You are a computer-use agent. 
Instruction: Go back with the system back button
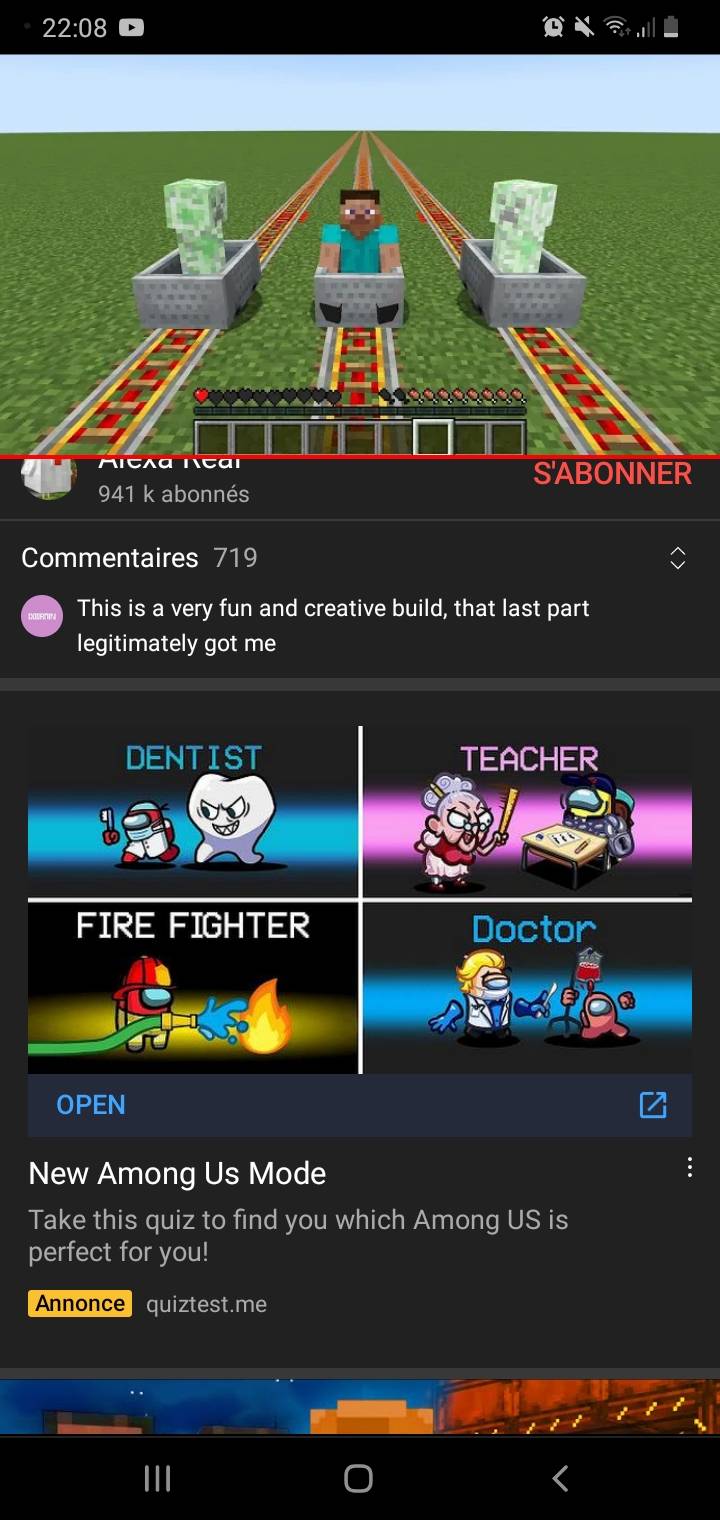561,1478
